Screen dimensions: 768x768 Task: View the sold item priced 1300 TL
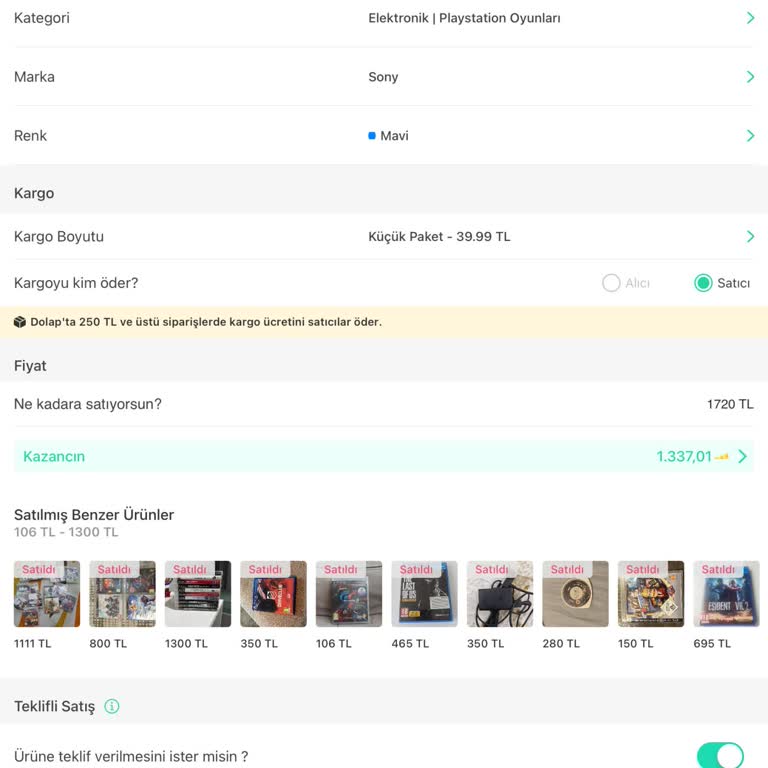click(x=198, y=594)
